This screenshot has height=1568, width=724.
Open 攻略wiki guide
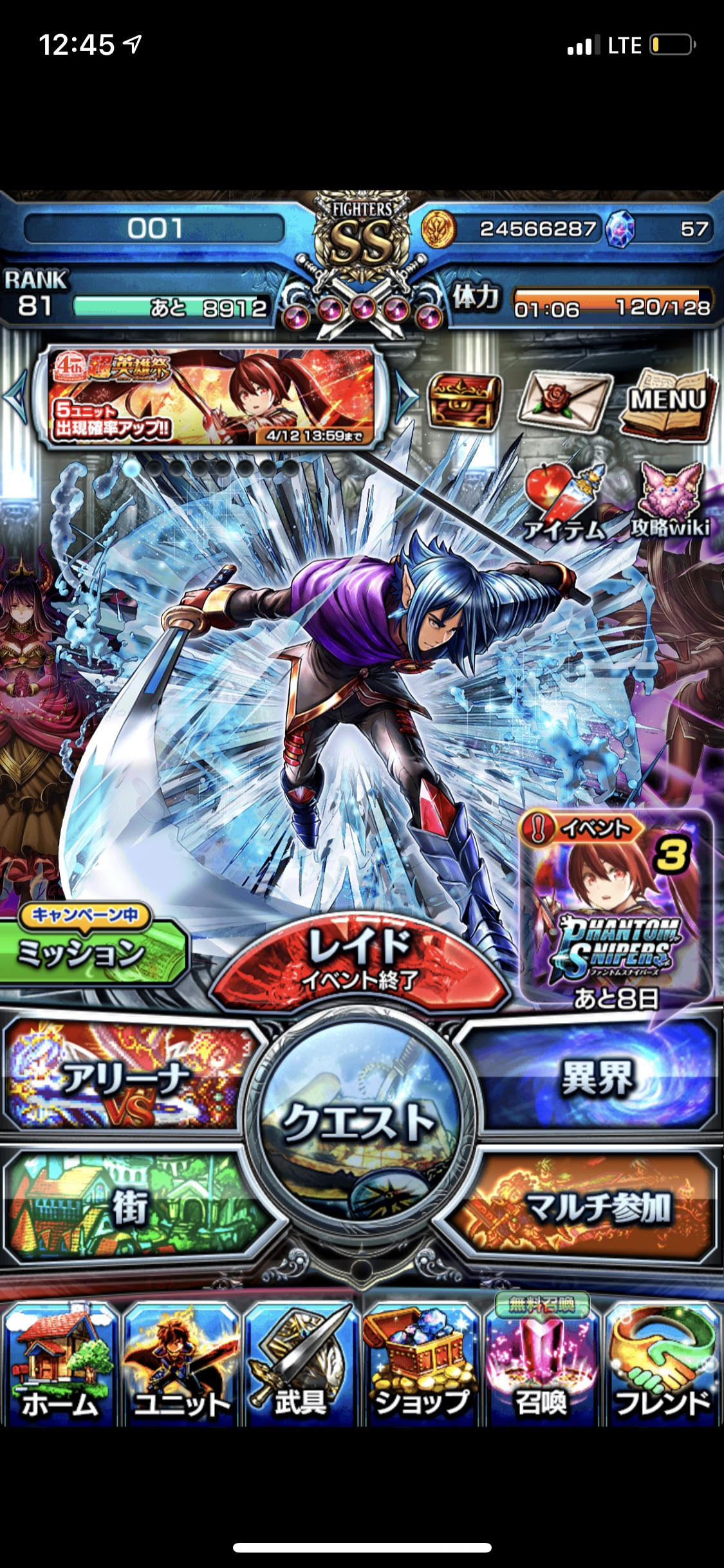point(671,502)
